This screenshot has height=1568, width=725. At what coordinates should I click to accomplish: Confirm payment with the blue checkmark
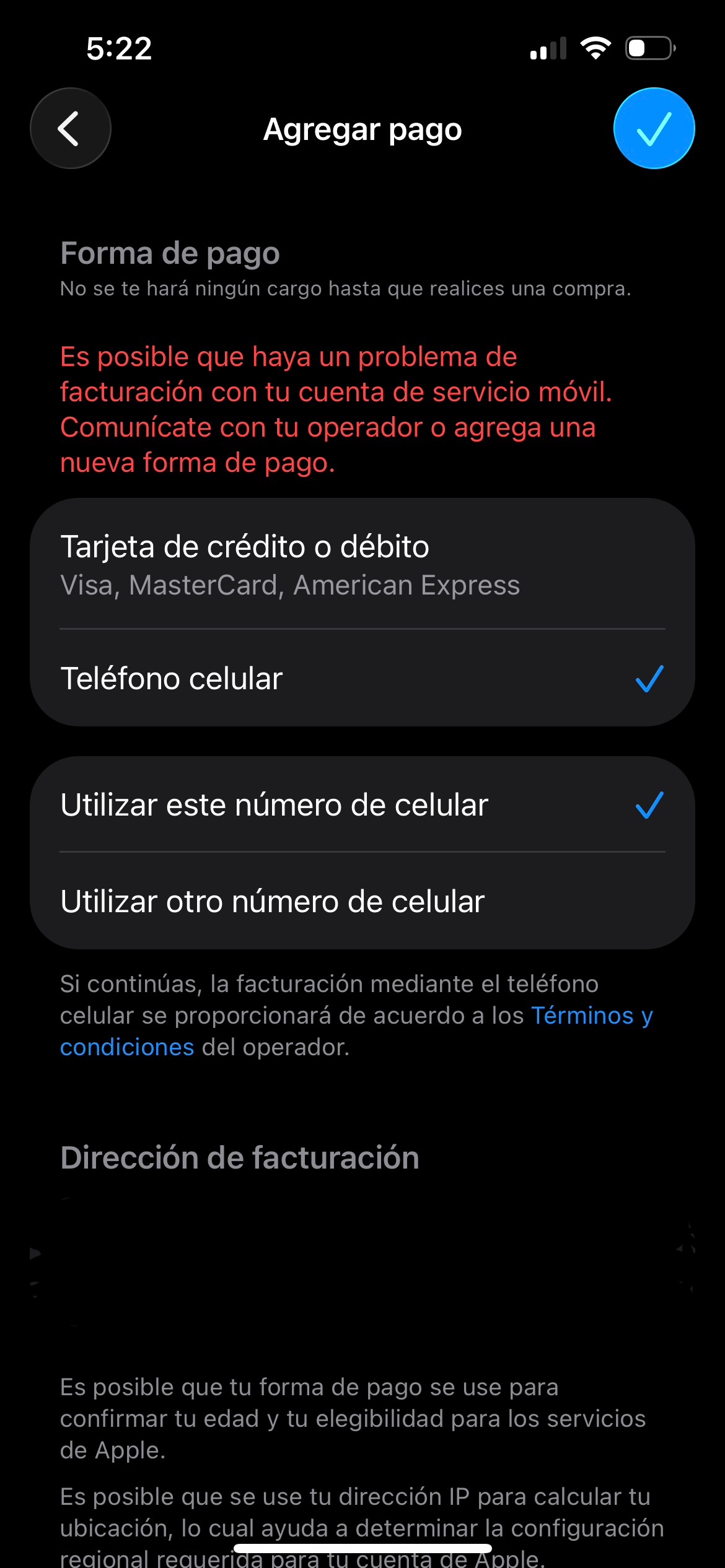(654, 128)
